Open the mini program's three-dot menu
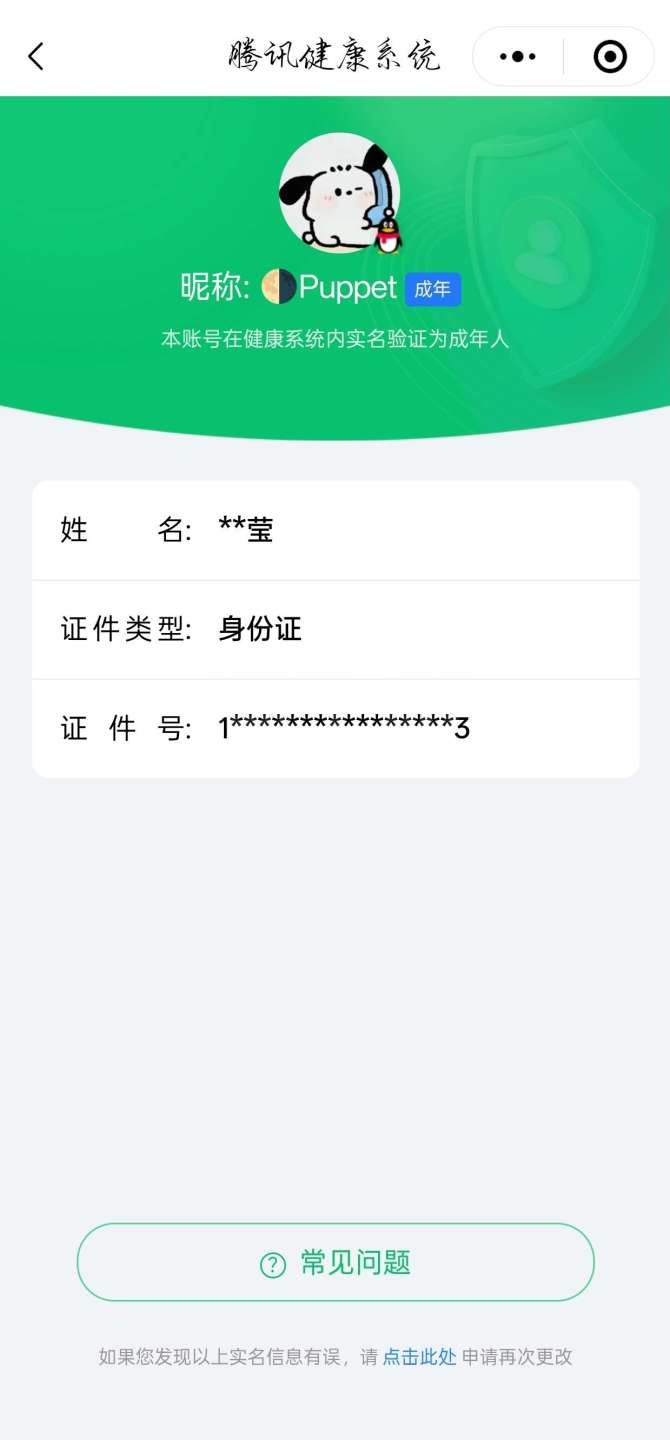This screenshot has height=1440, width=670. [x=517, y=56]
